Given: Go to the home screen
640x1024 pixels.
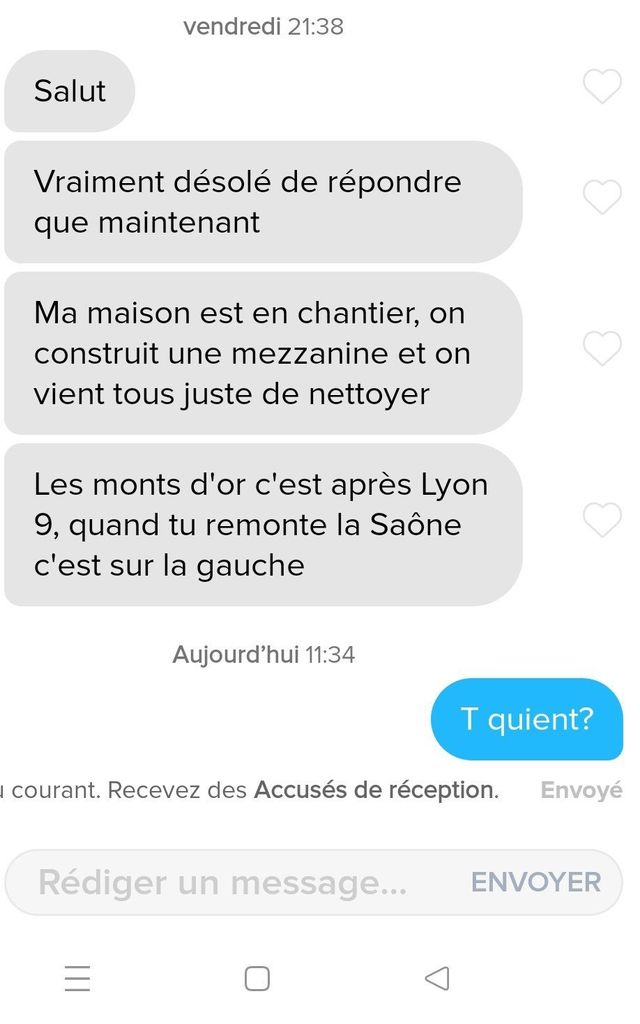Looking at the screenshot, I should tap(257, 978).
